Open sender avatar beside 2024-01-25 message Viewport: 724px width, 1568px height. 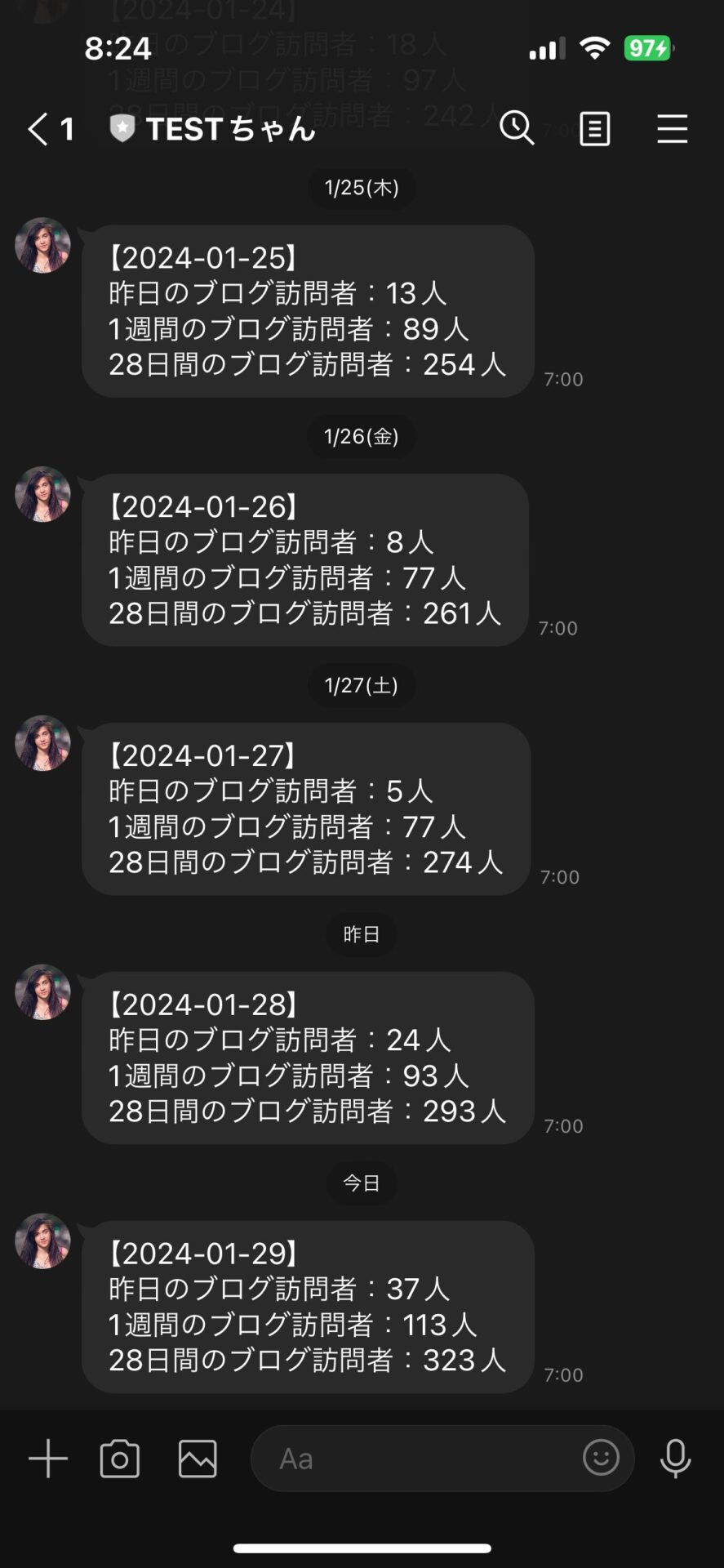(x=42, y=245)
